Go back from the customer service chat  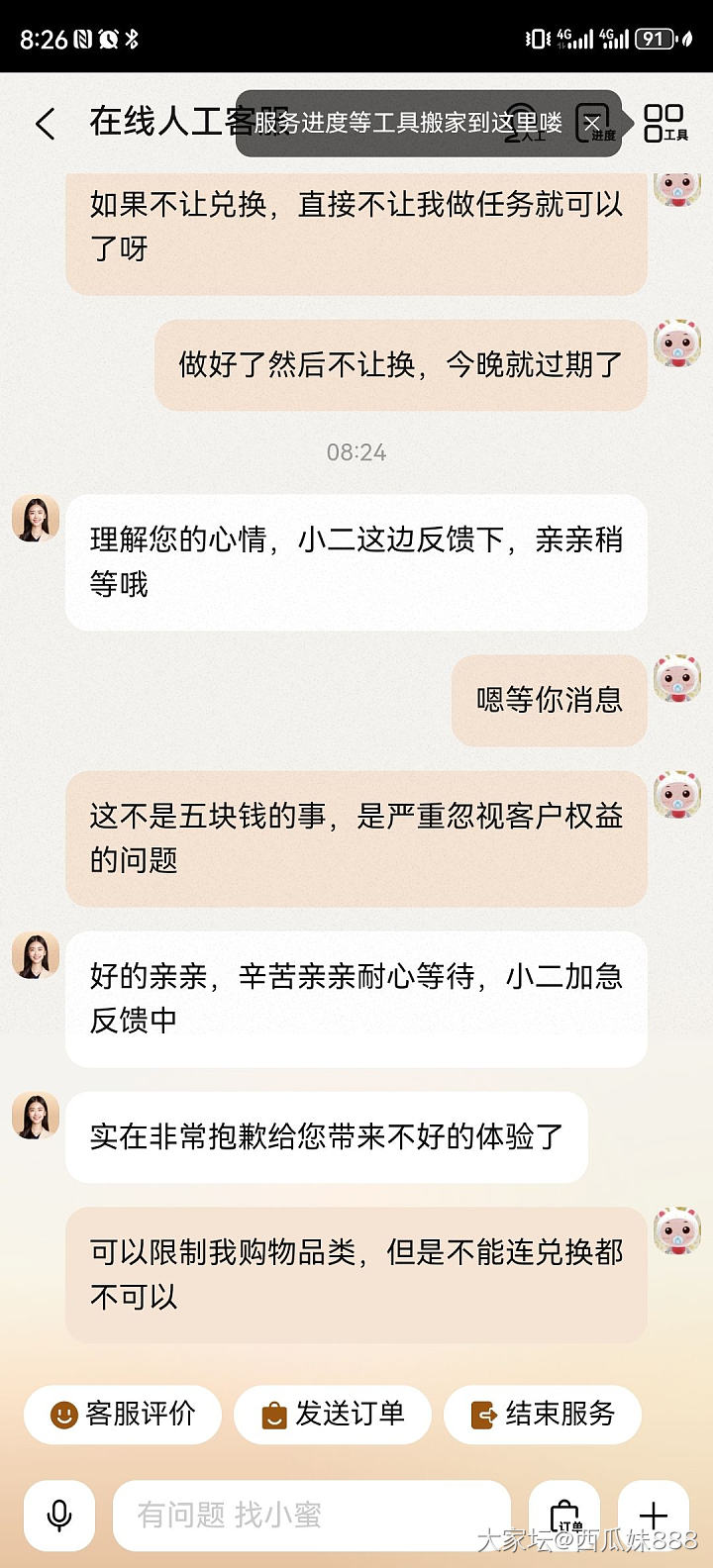coord(46,124)
